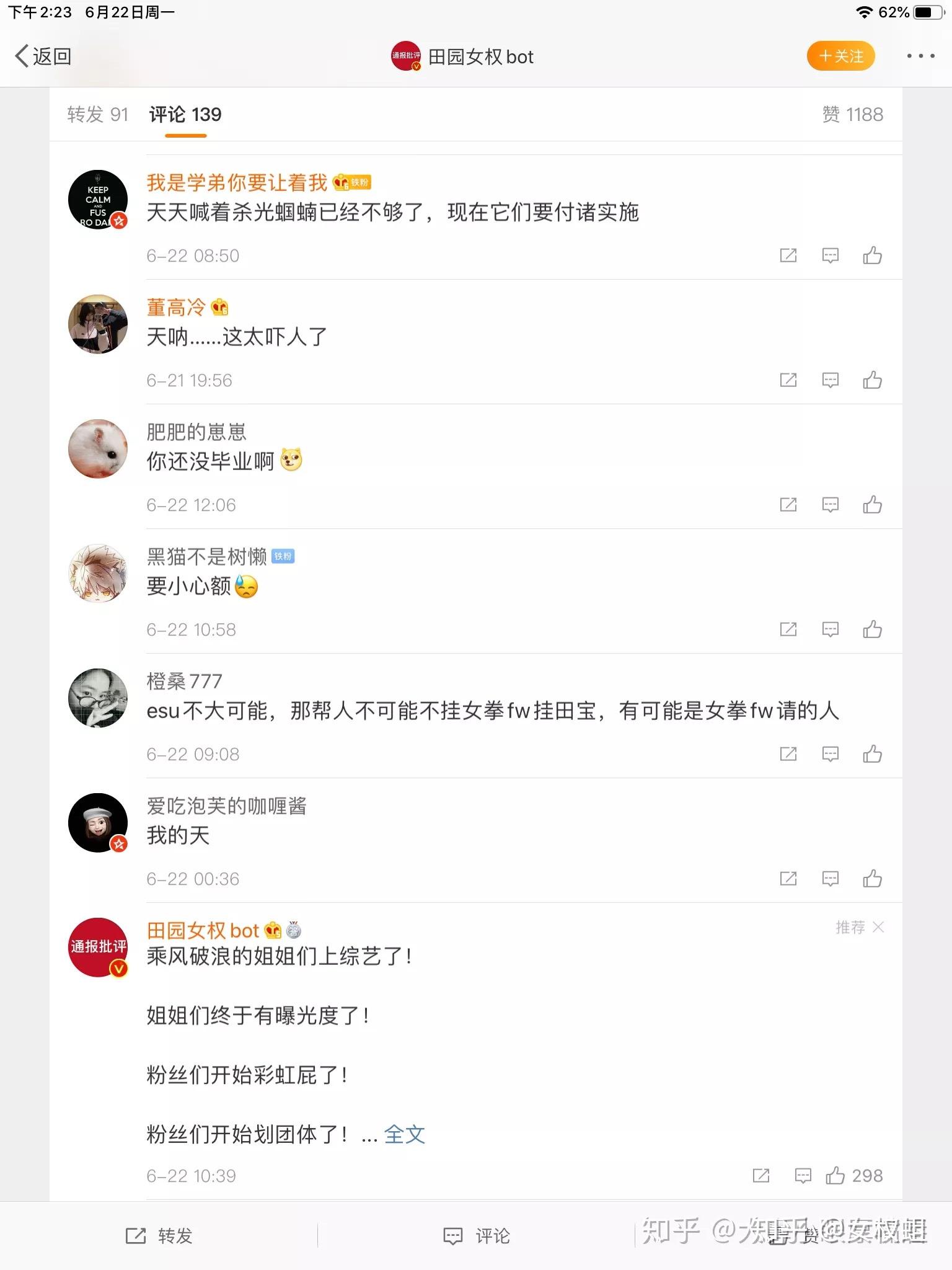Expand full text via the 全文 link
This screenshot has height=1270, width=952.
[x=404, y=1134]
